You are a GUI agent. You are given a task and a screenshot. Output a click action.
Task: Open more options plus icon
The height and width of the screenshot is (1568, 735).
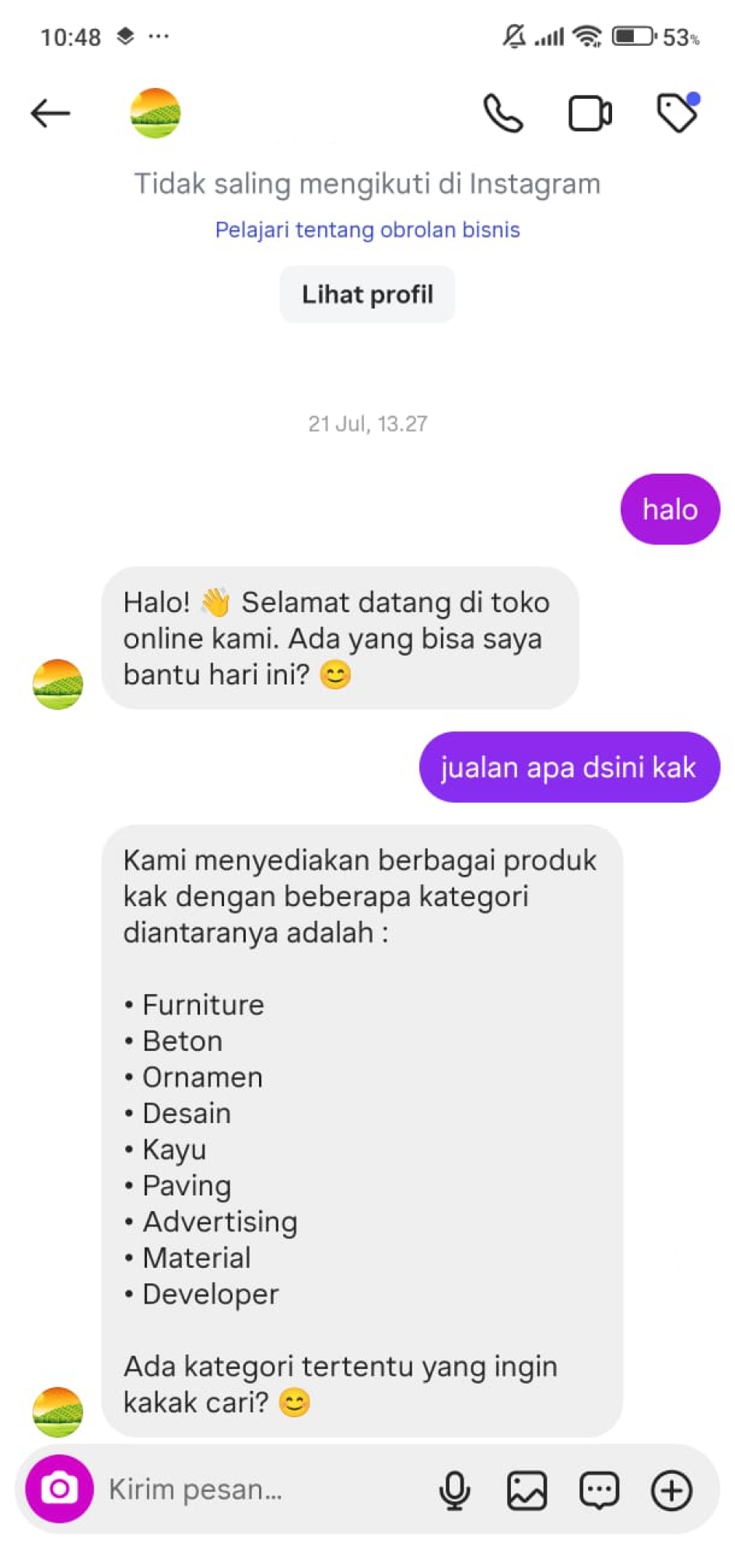point(671,1490)
